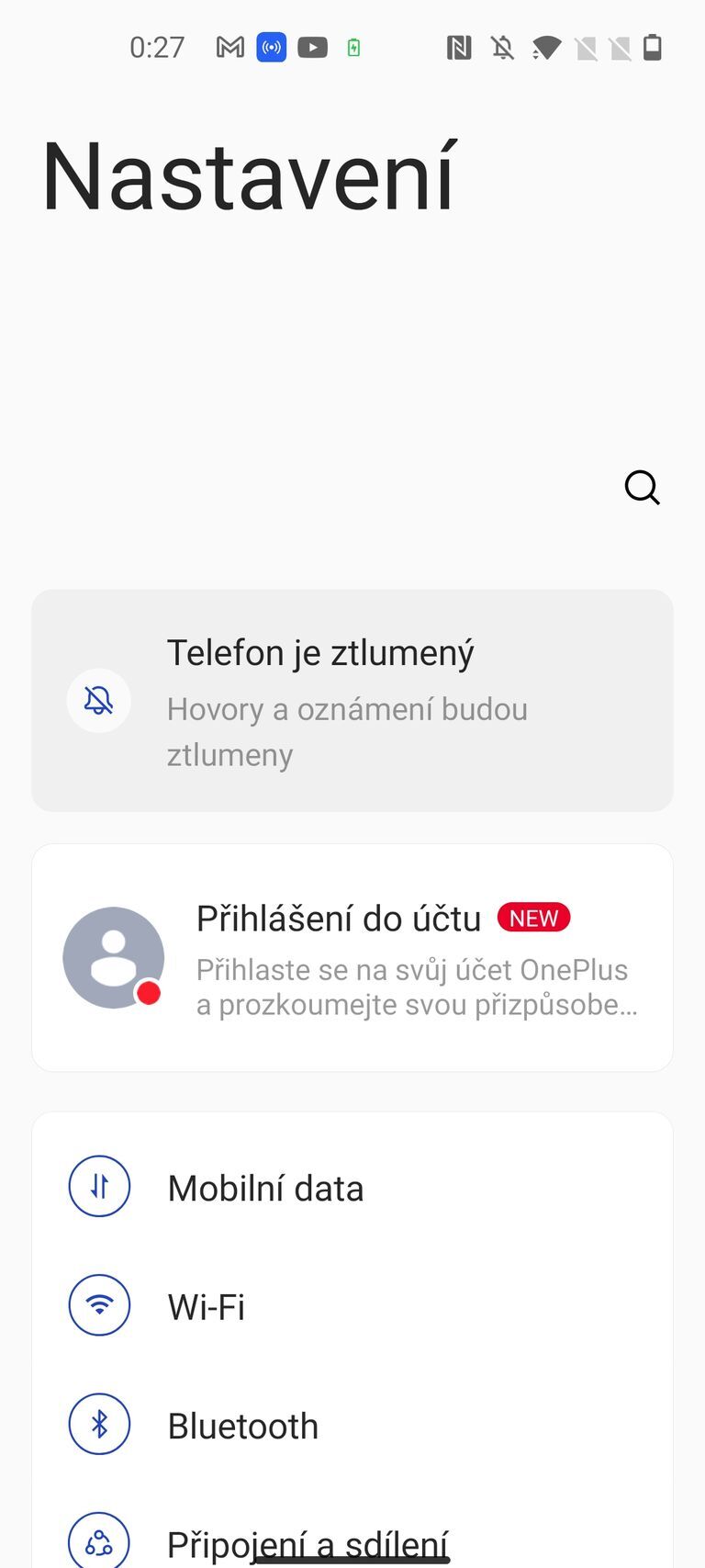Tap the red NEW badge
This screenshot has height=1568, width=705.
click(533, 918)
